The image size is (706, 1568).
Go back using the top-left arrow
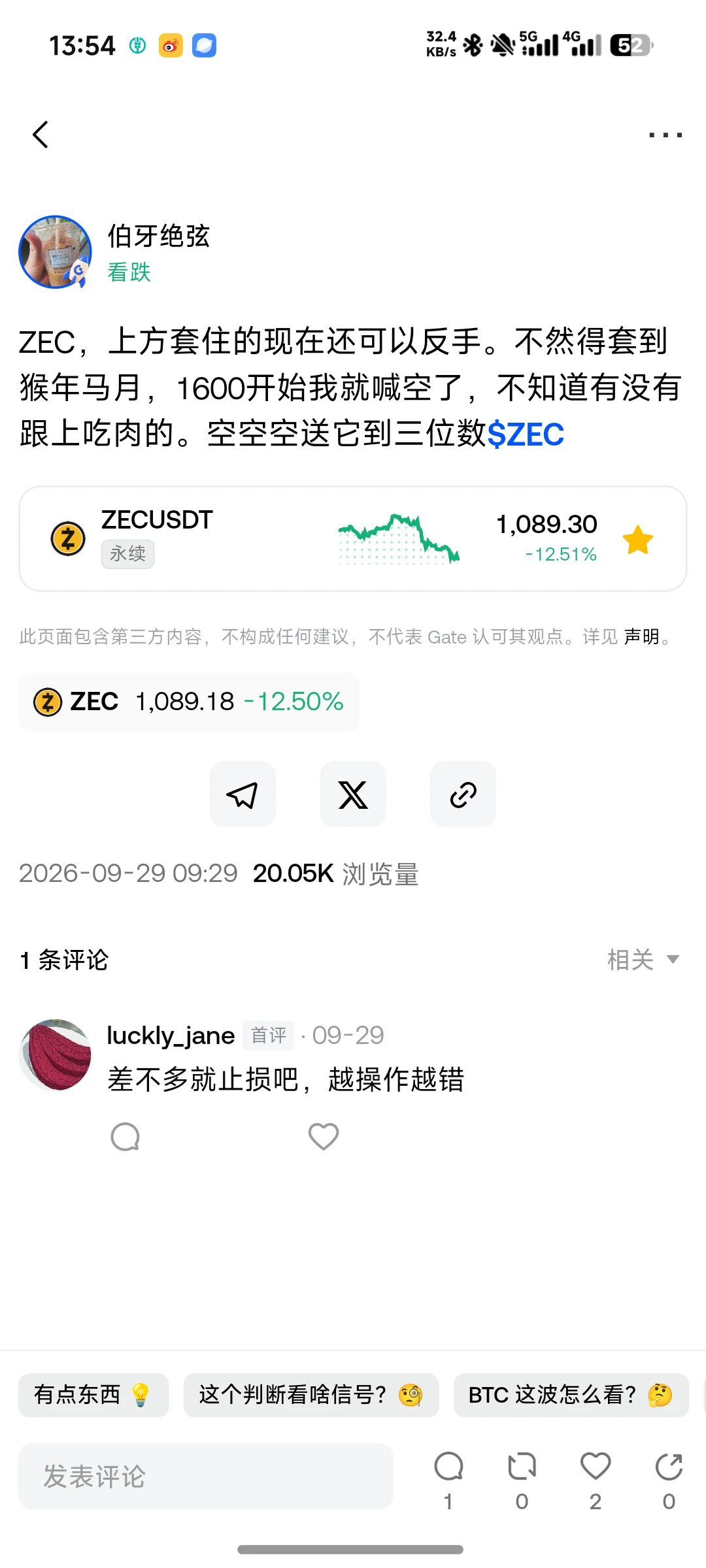point(41,135)
